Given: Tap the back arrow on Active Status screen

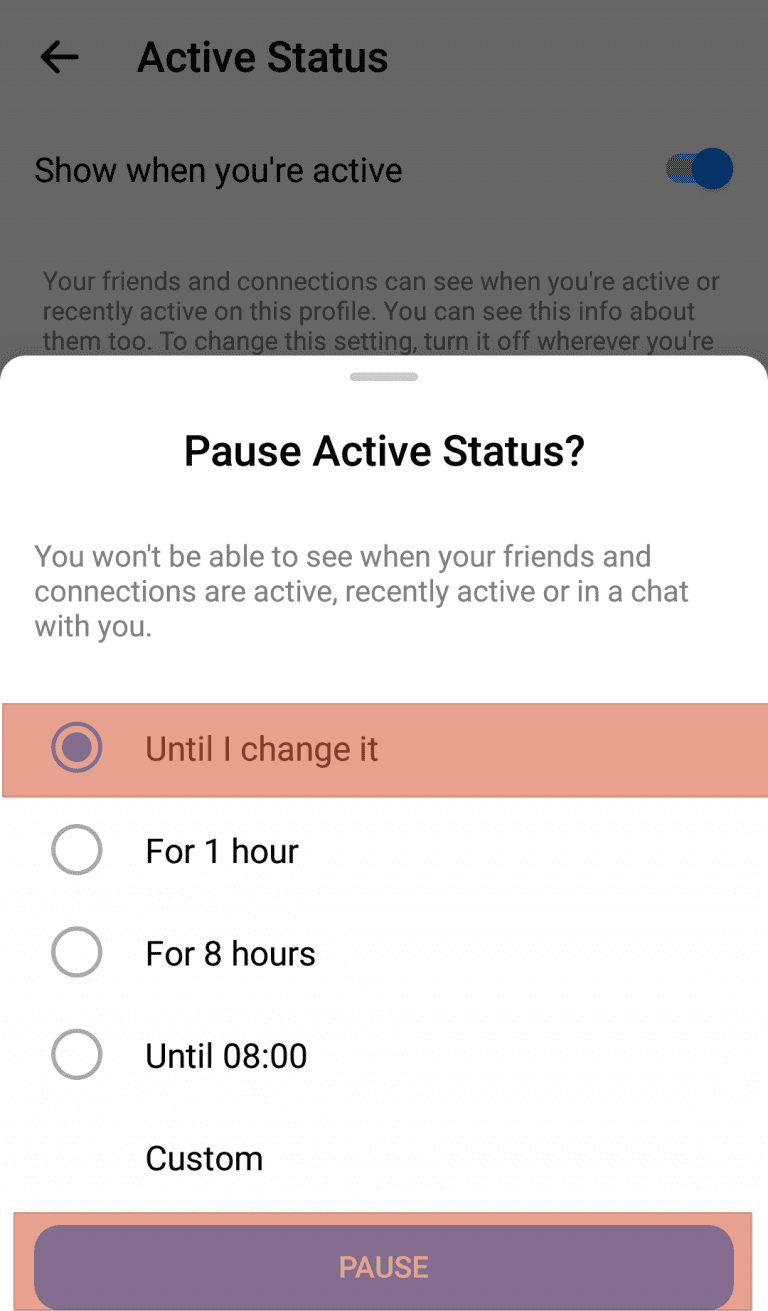Looking at the screenshot, I should (58, 57).
